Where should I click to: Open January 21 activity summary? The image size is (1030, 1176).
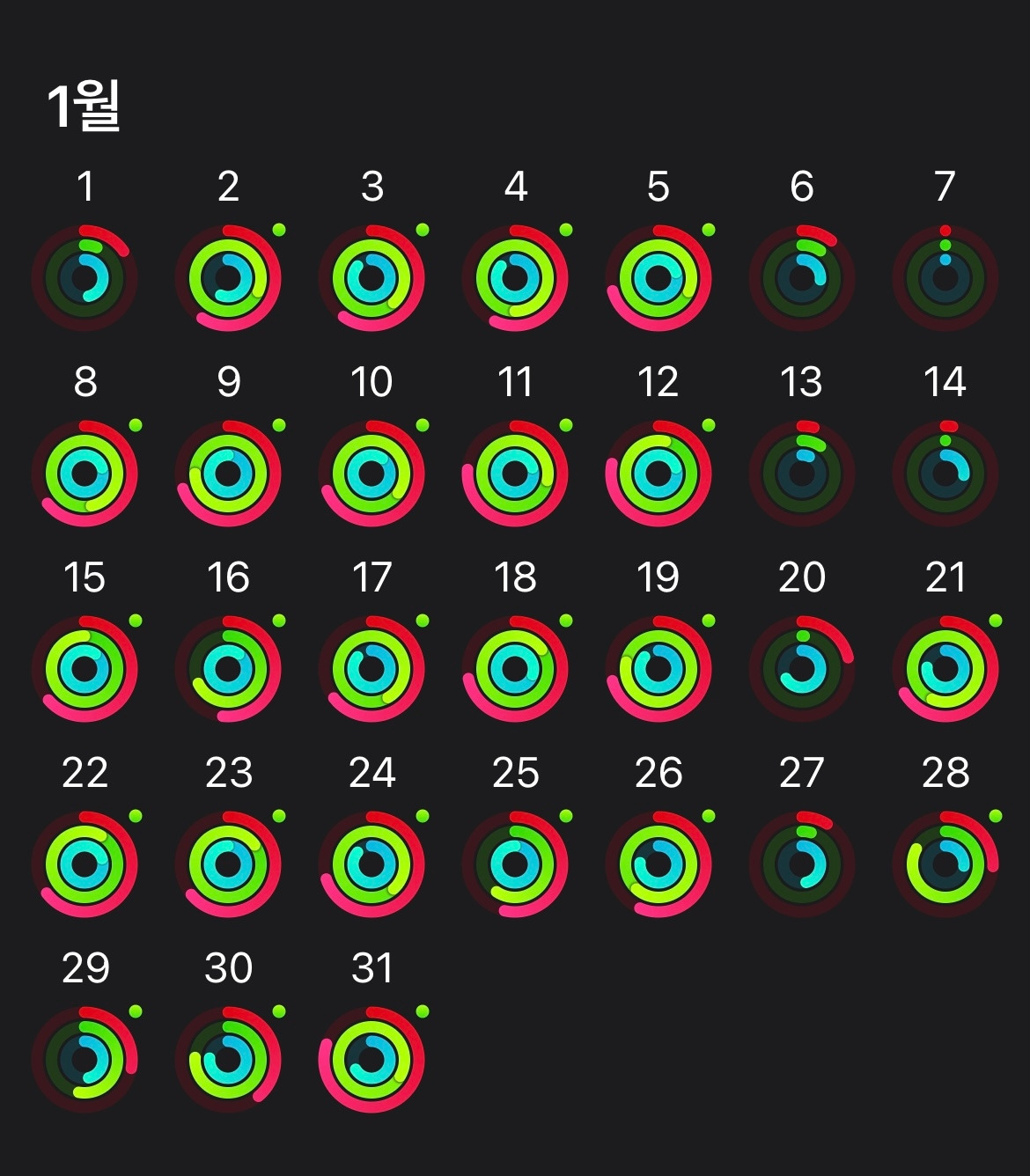click(945, 669)
